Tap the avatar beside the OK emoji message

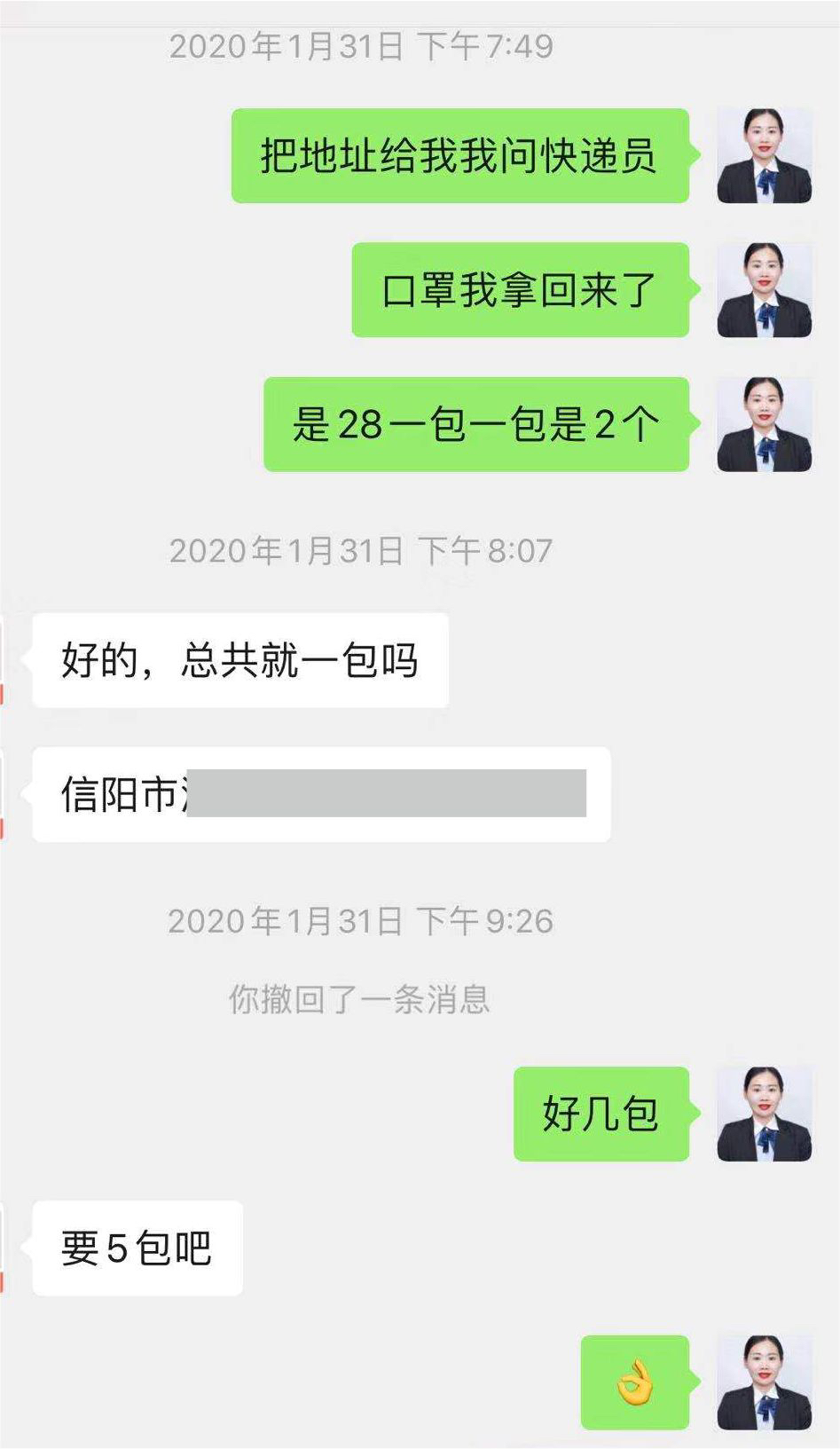pyautogui.click(x=764, y=1382)
